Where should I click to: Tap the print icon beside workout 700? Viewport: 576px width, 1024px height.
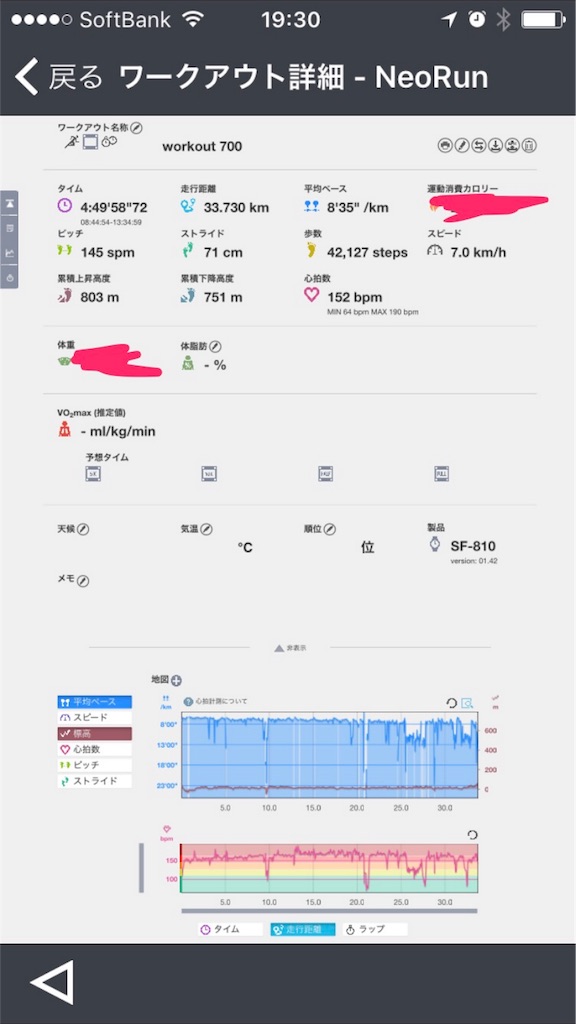coord(445,146)
